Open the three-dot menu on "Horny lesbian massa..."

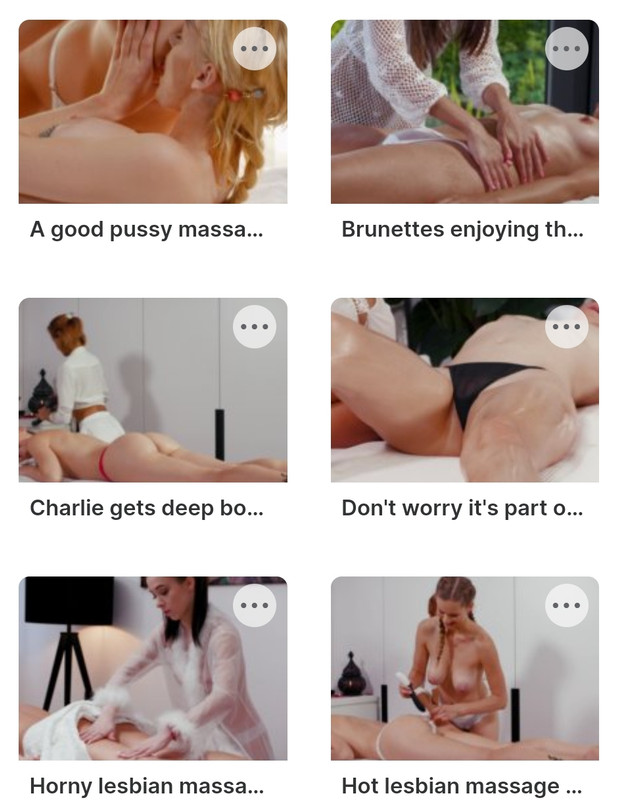(x=254, y=605)
